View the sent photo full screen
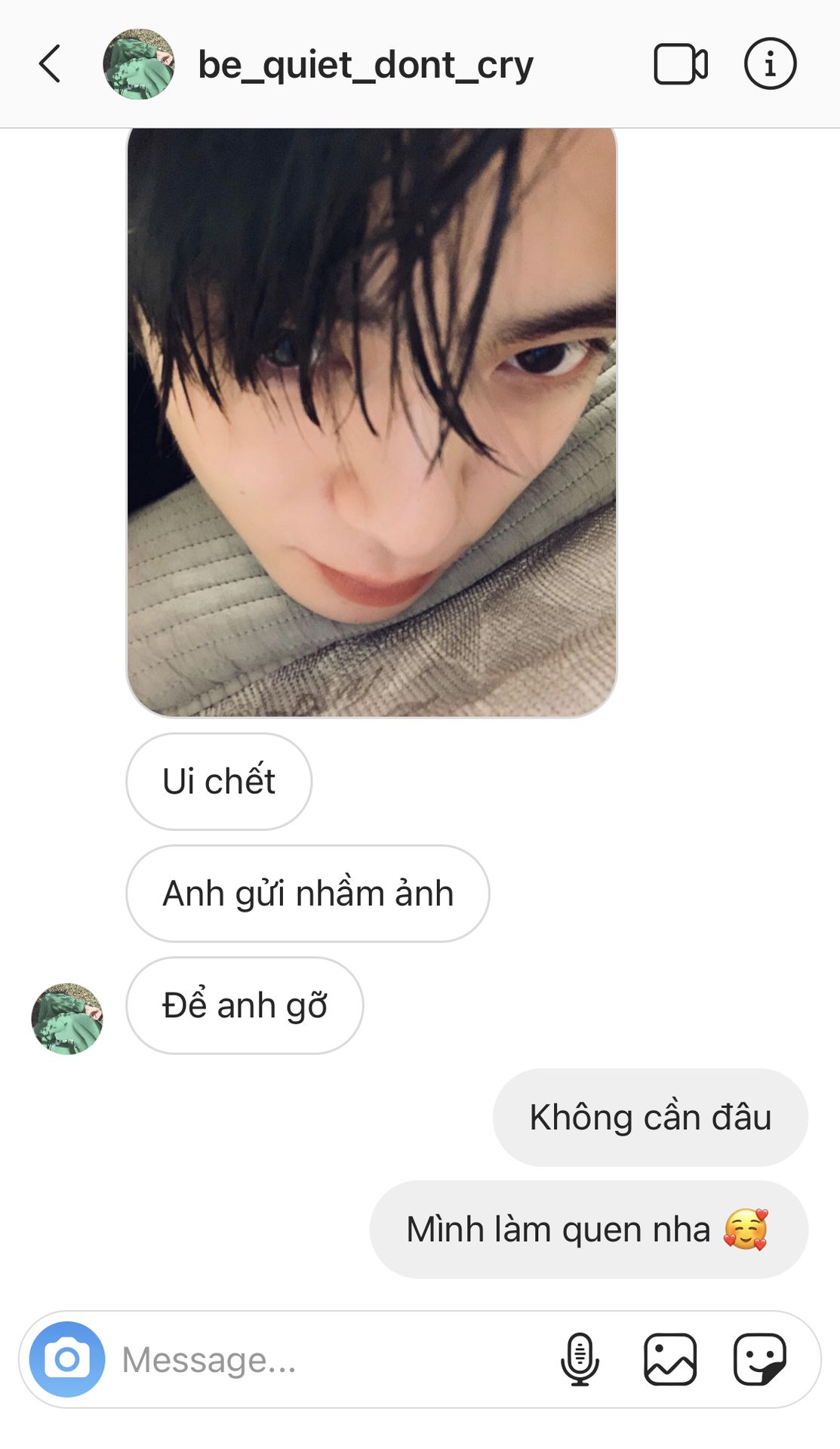Image resolution: width=840 pixels, height=1449 pixels. (x=371, y=422)
